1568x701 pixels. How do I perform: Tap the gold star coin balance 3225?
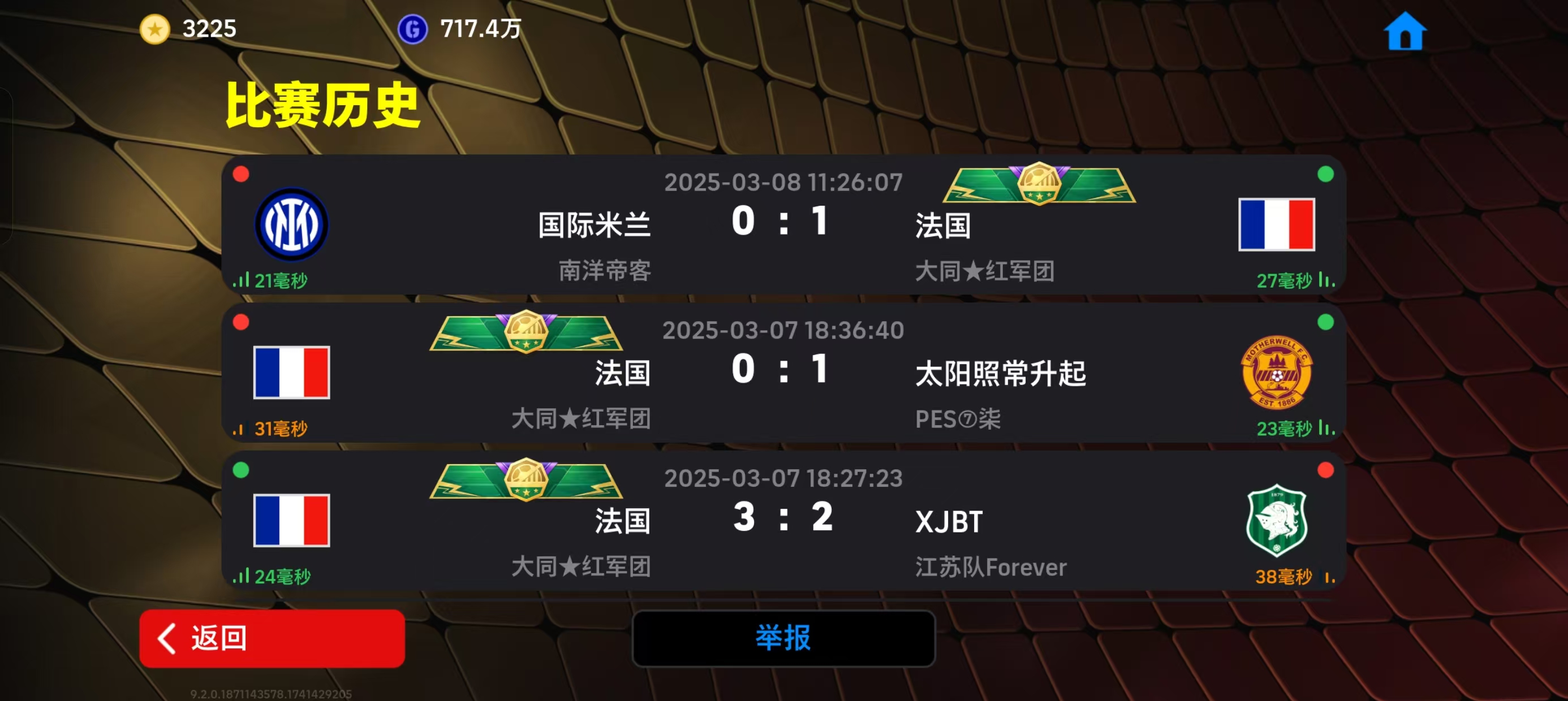pyautogui.click(x=189, y=29)
